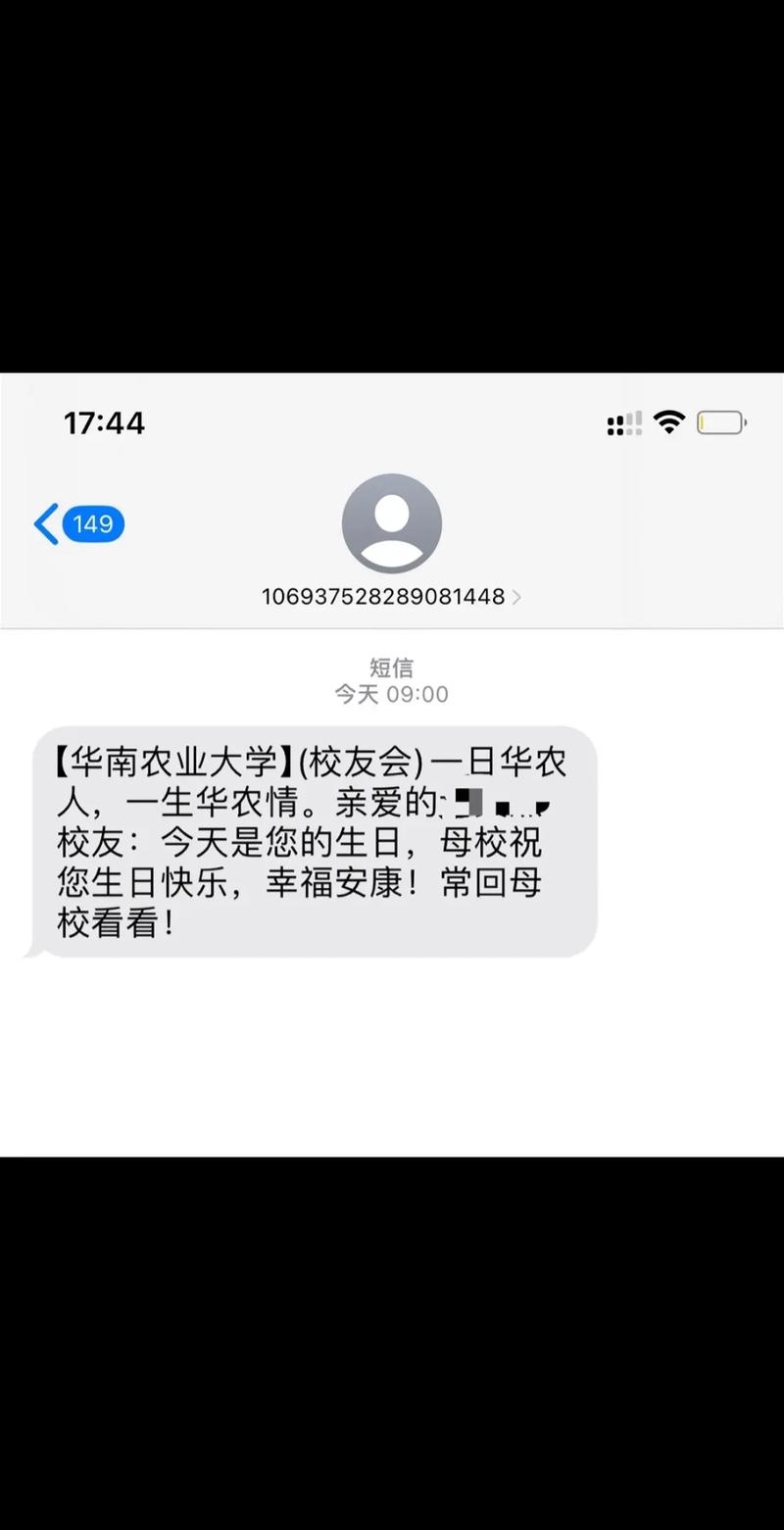Tap the battery indicator icon
This screenshot has width=784, height=1530.
[721, 421]
